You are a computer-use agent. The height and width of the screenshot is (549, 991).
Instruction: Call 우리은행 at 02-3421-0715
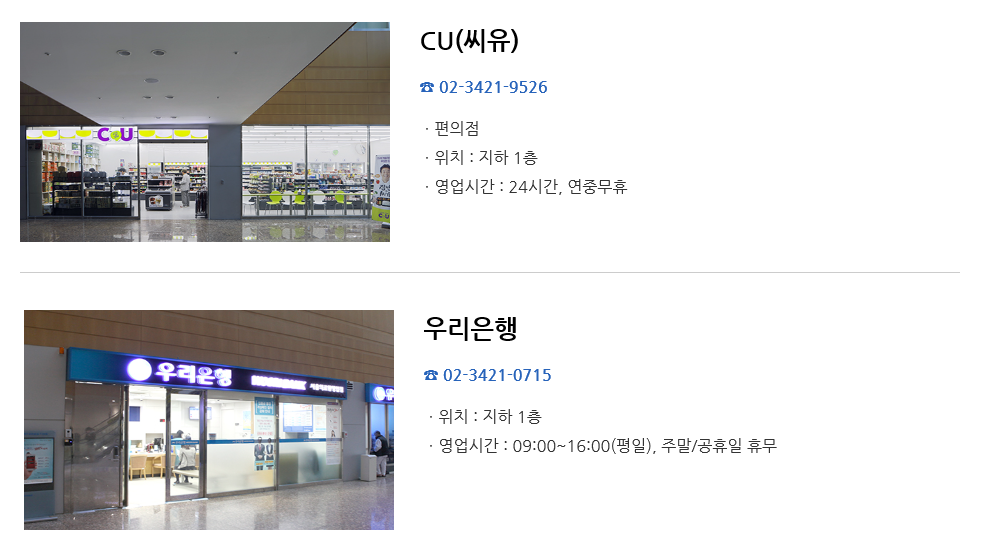click(x=496, y=375)
